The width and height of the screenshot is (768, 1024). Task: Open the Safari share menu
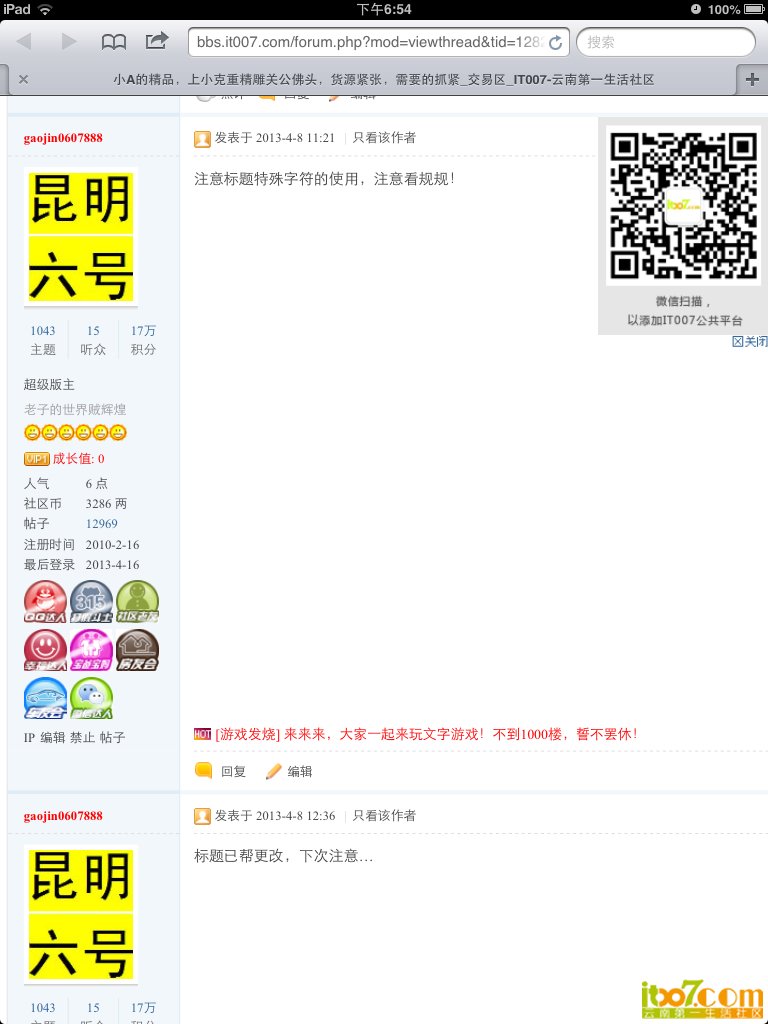pyautogui.click(x=157, y=42)
